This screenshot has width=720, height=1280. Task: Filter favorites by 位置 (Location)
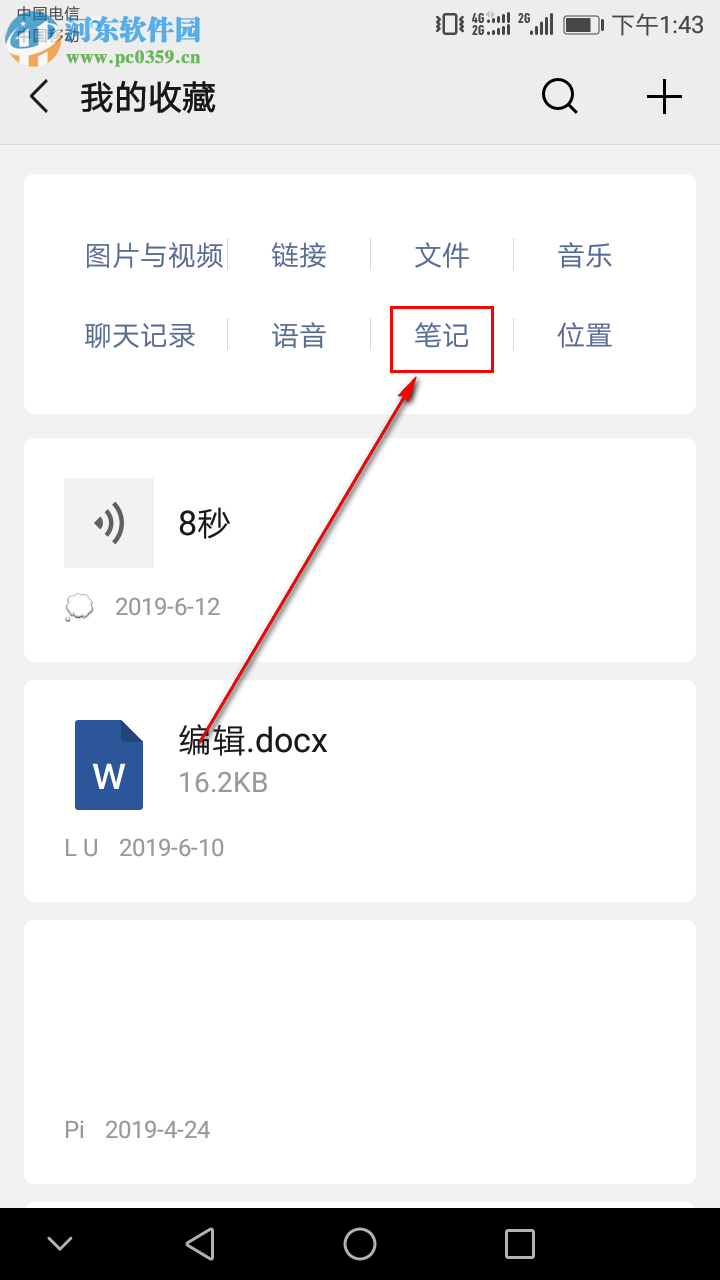(584, 336)
